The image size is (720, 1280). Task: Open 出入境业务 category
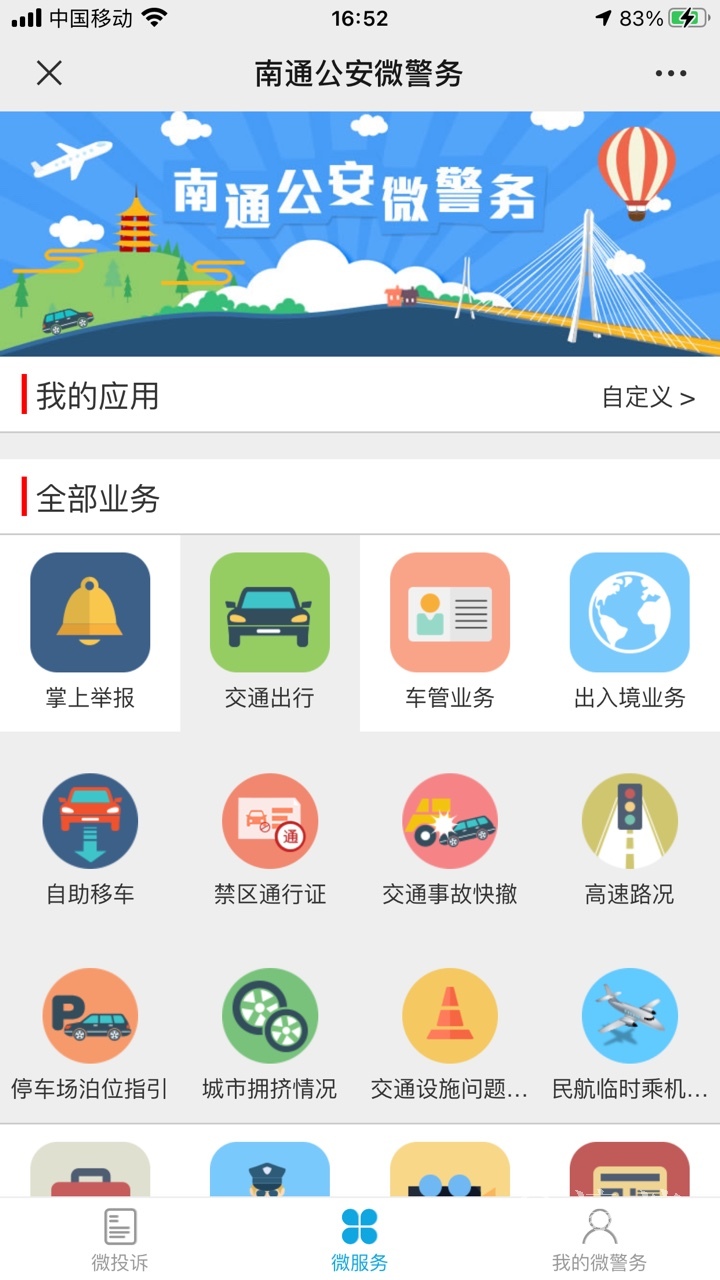coord(630,632)
